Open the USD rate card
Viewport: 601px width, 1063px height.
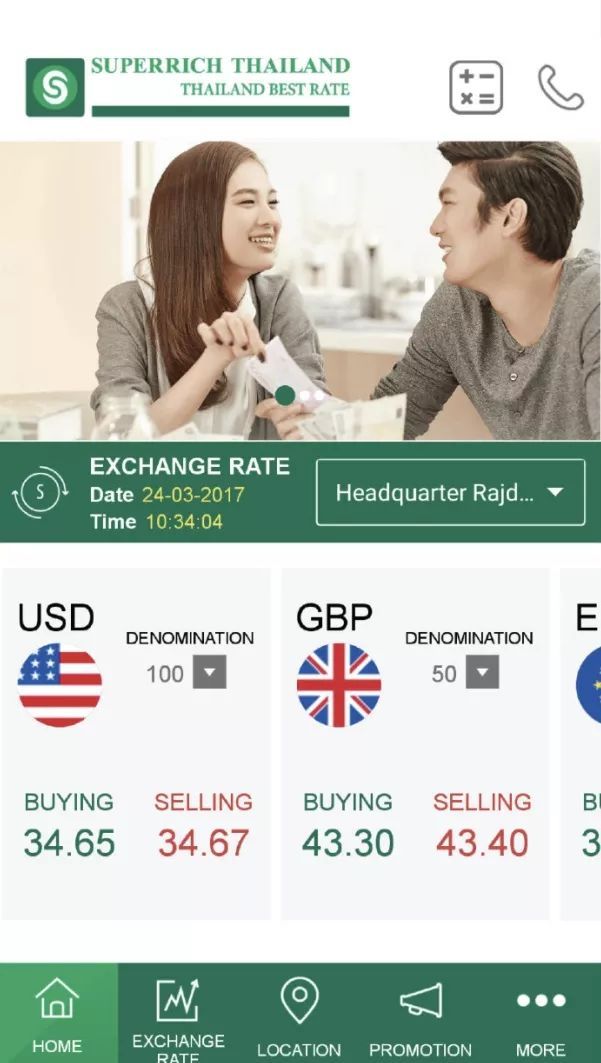136,760
